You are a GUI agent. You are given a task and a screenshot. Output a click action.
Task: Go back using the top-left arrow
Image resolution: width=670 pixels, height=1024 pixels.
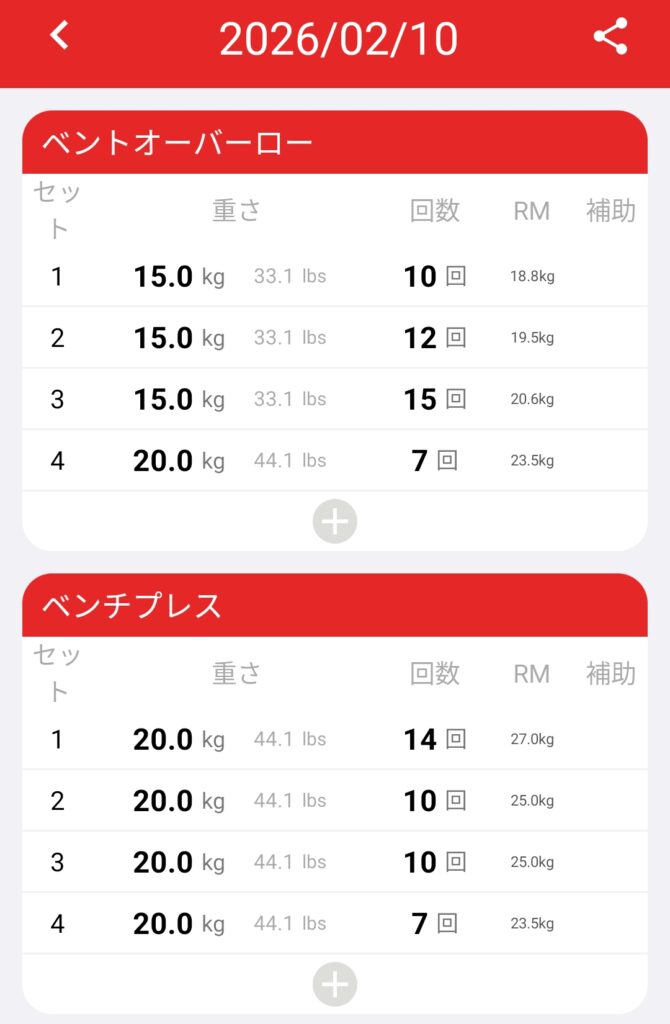pos(60,37)
